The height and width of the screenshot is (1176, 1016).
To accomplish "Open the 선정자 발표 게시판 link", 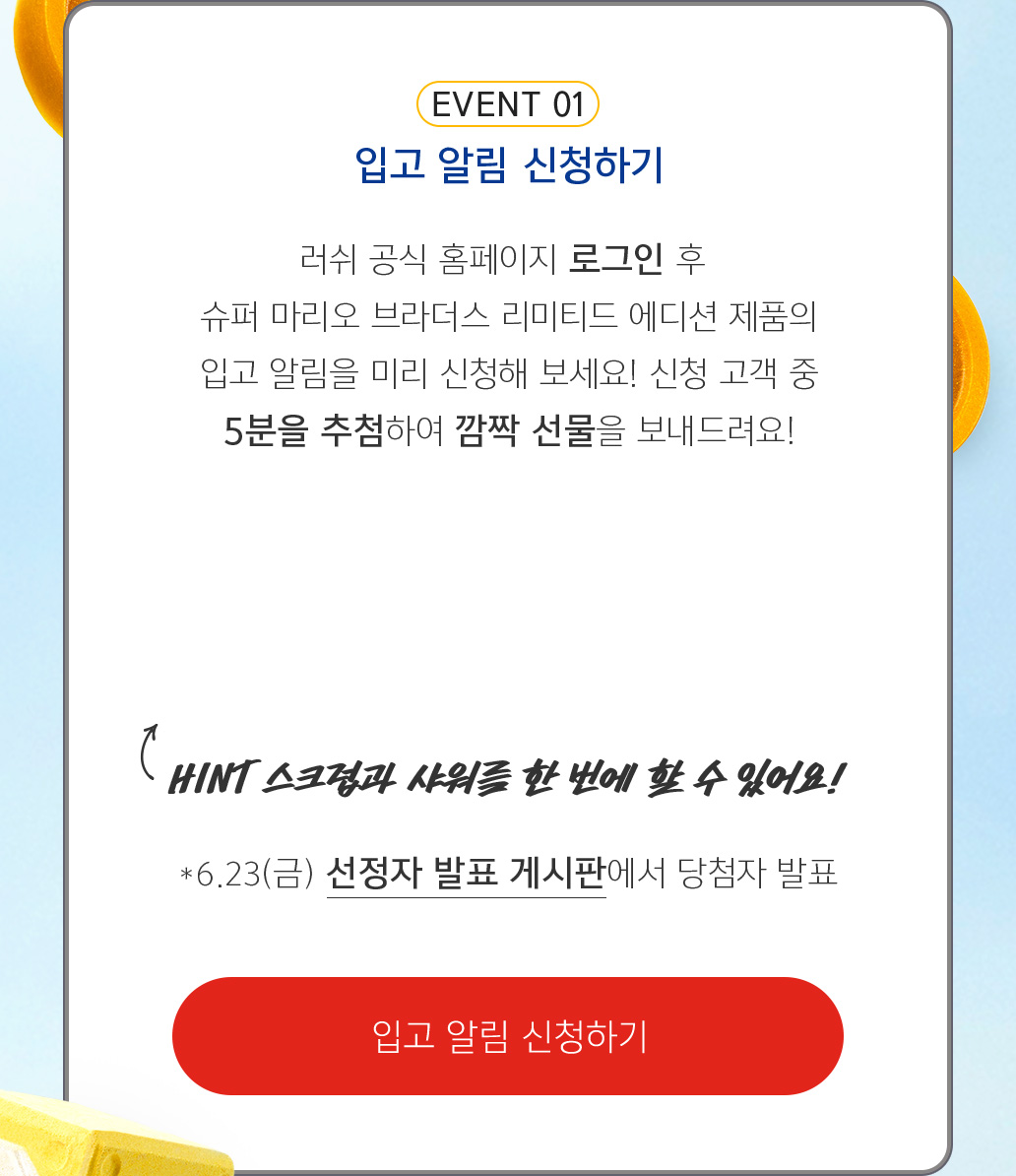I will click(466, 874).
